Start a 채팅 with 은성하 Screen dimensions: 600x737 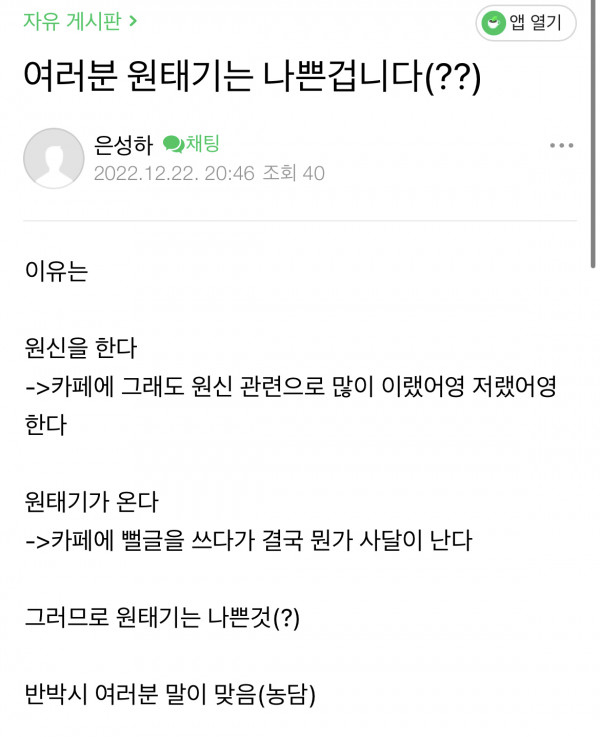coord(191,145)
